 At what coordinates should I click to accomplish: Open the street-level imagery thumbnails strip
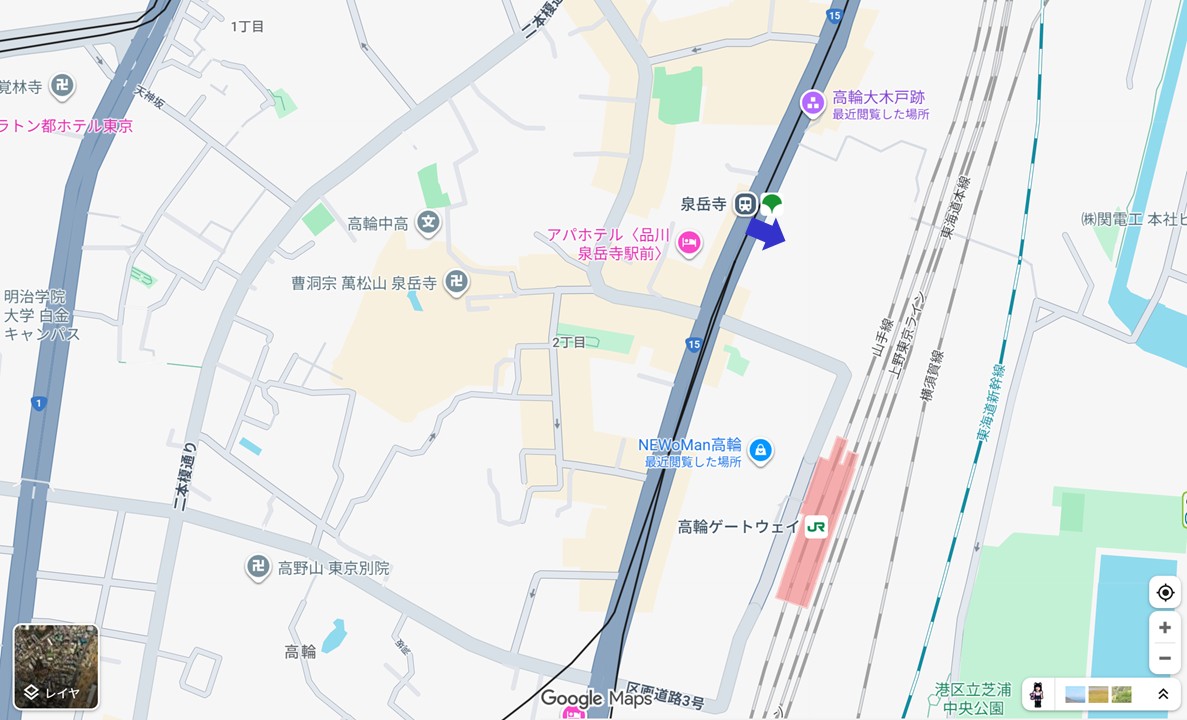click(1098, 694)
